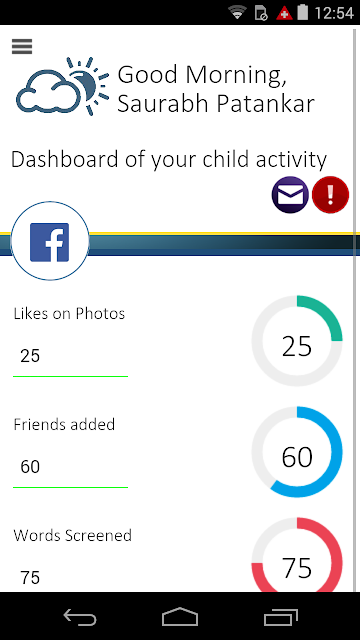Go back using the system back button
The width and height of the screenshot is (360, 640).
[80, 616]
